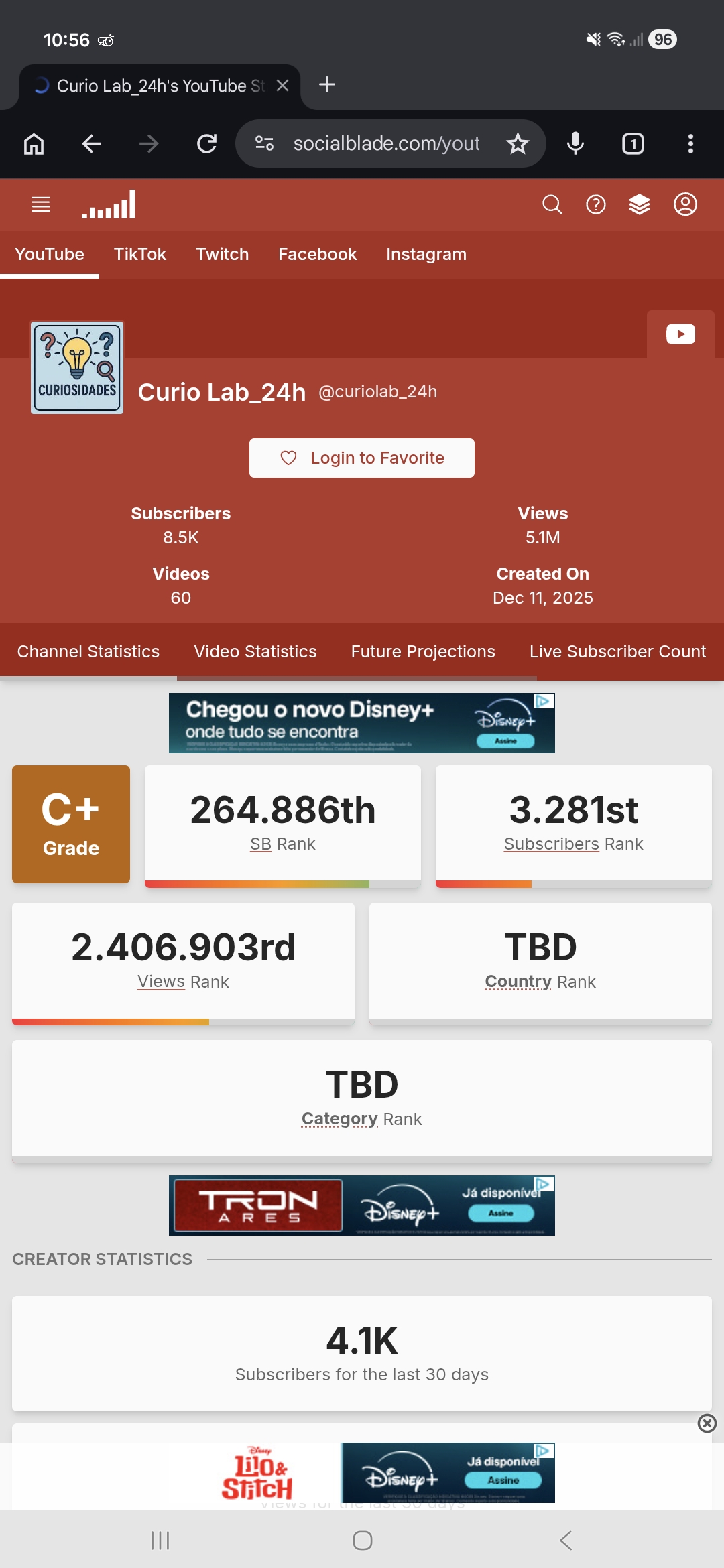
Task: Select the Future Projections tab
Action: pyautogui.click(x=422, y=651)
